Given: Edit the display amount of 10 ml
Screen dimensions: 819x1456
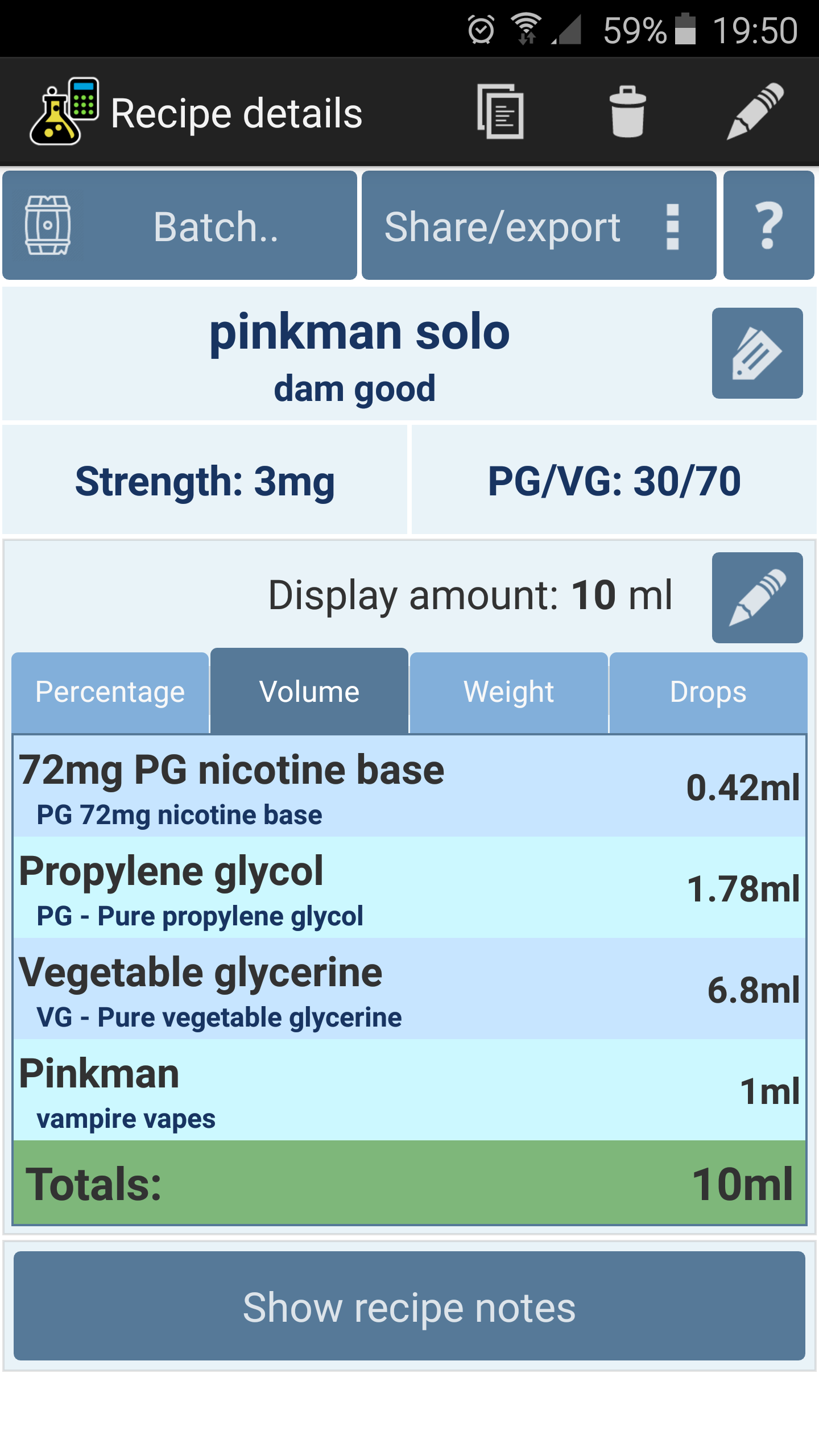Looking at the screenshot, I should (x=757, y=598).
